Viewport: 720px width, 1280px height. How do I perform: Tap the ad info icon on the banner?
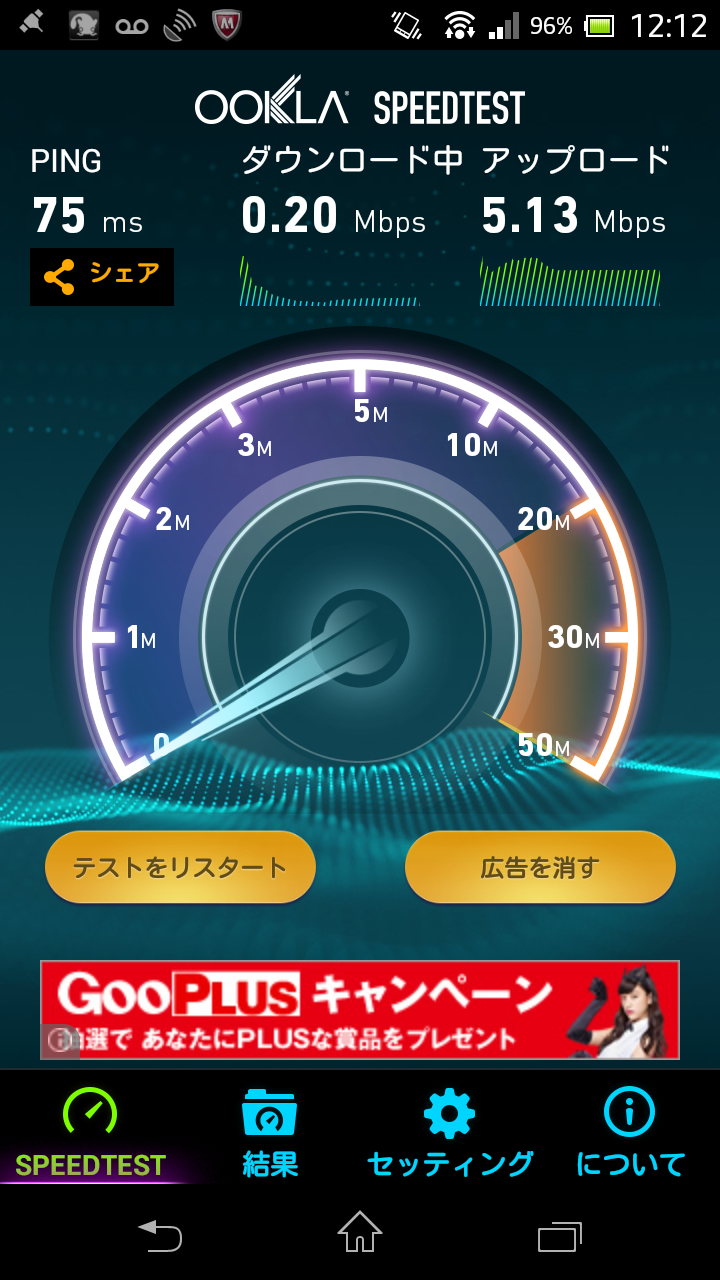tap(59, 1041)
